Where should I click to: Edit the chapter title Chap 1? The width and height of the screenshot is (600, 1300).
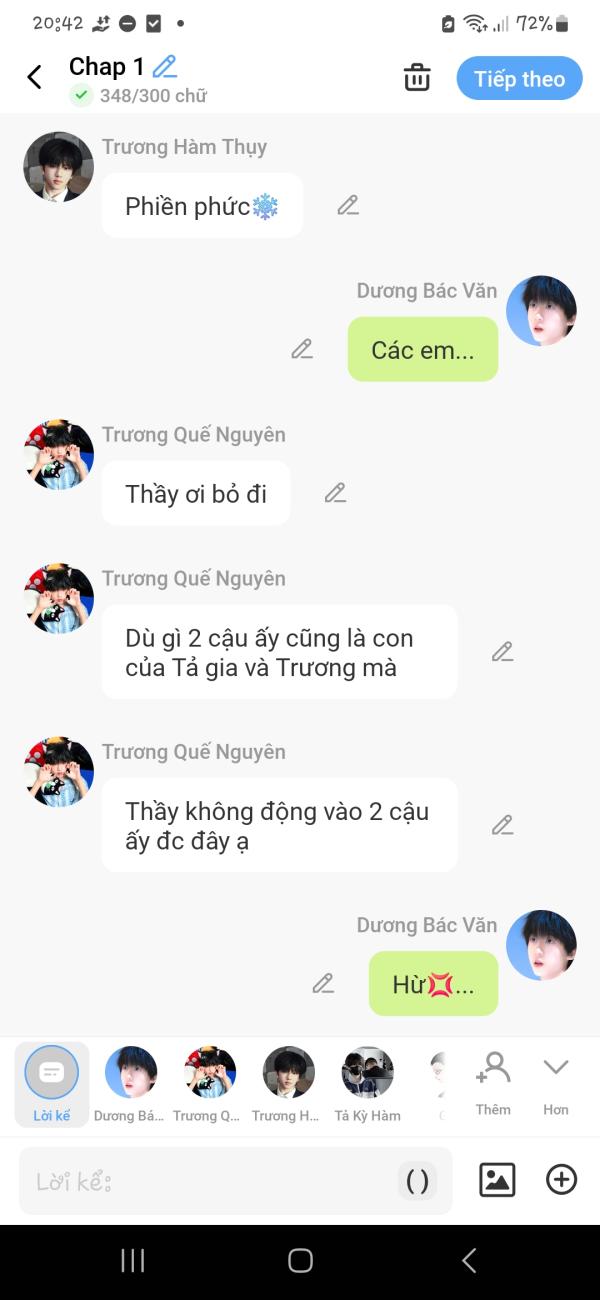(164, 67)
